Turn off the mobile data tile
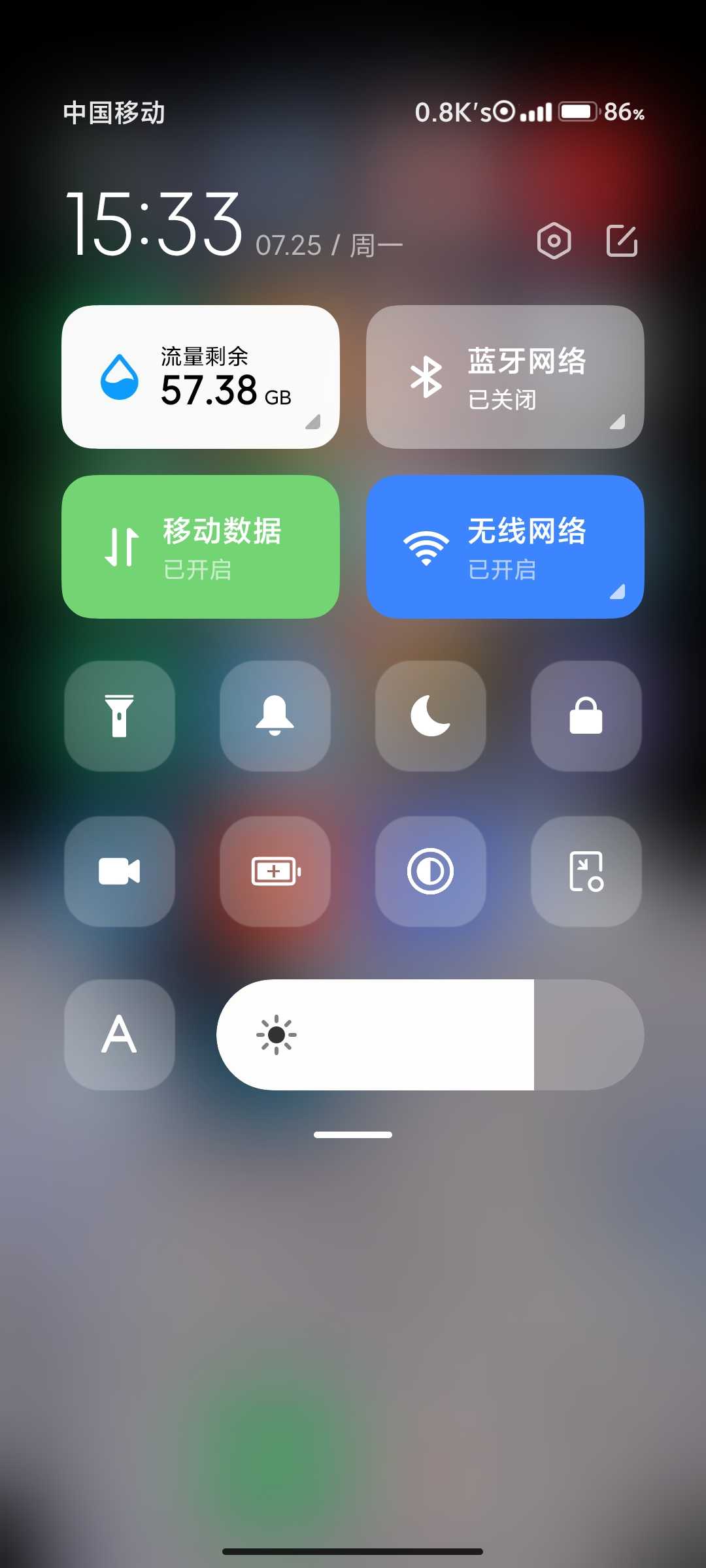Image resolution: width=706 pixels, height=1568 pixels. point(201,547)
